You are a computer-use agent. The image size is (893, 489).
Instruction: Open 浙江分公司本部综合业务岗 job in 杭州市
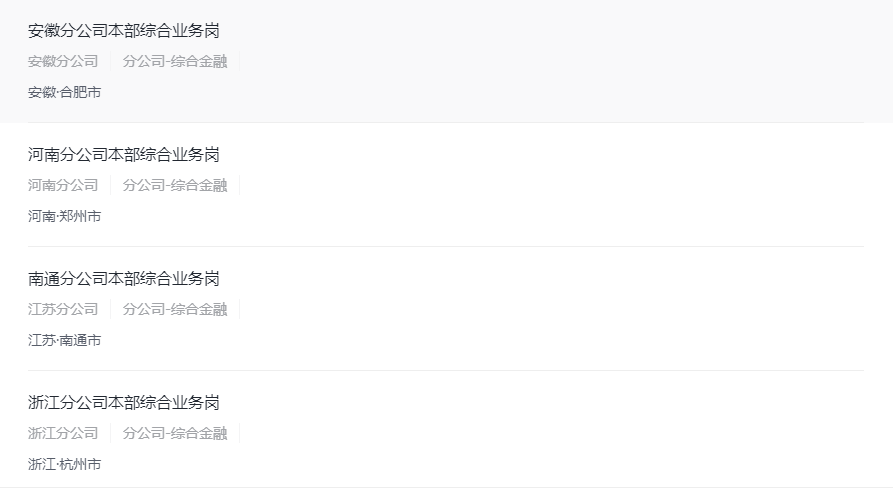pos(124,403)
